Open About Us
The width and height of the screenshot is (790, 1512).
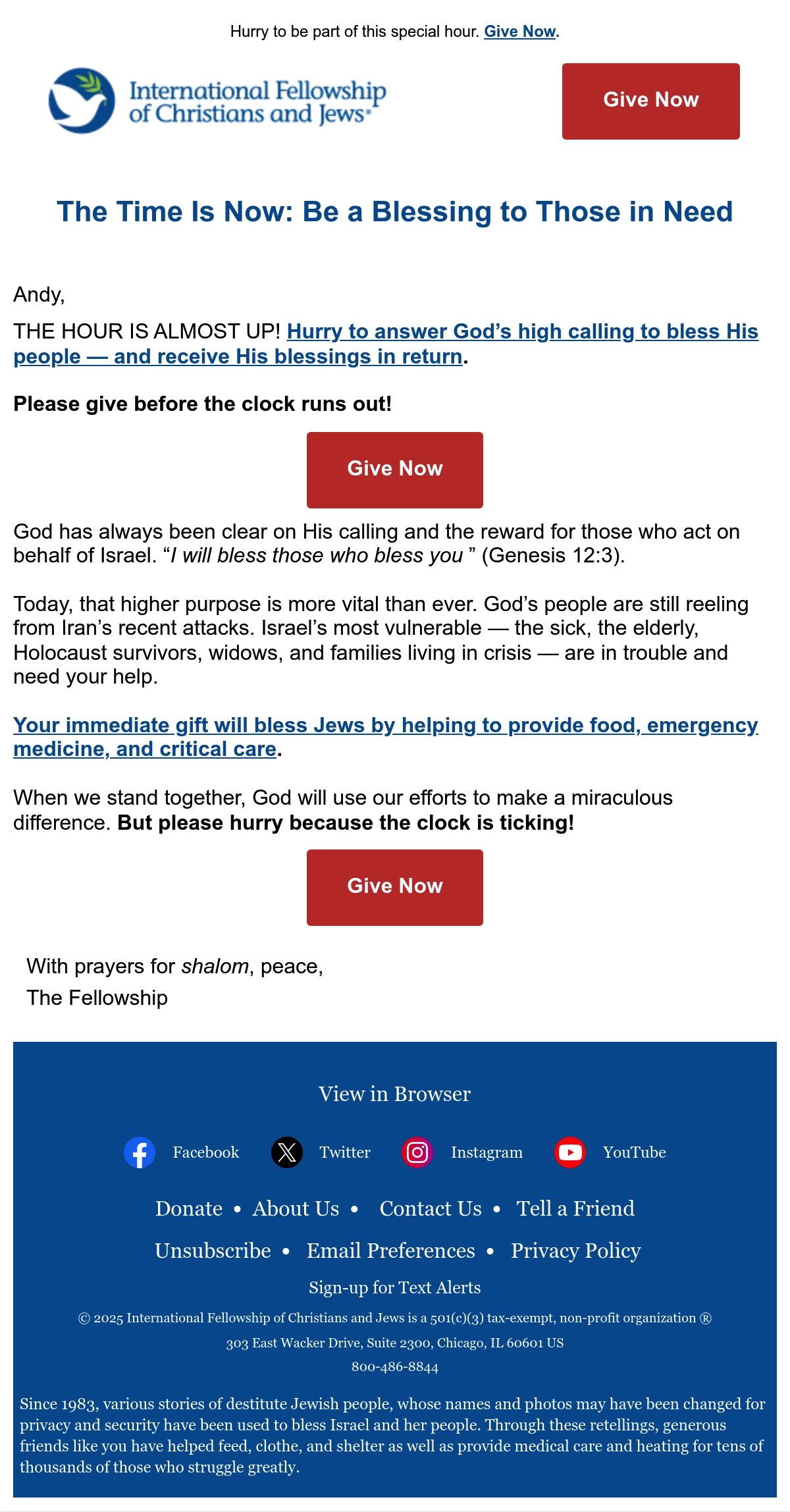pos(296,1208)
